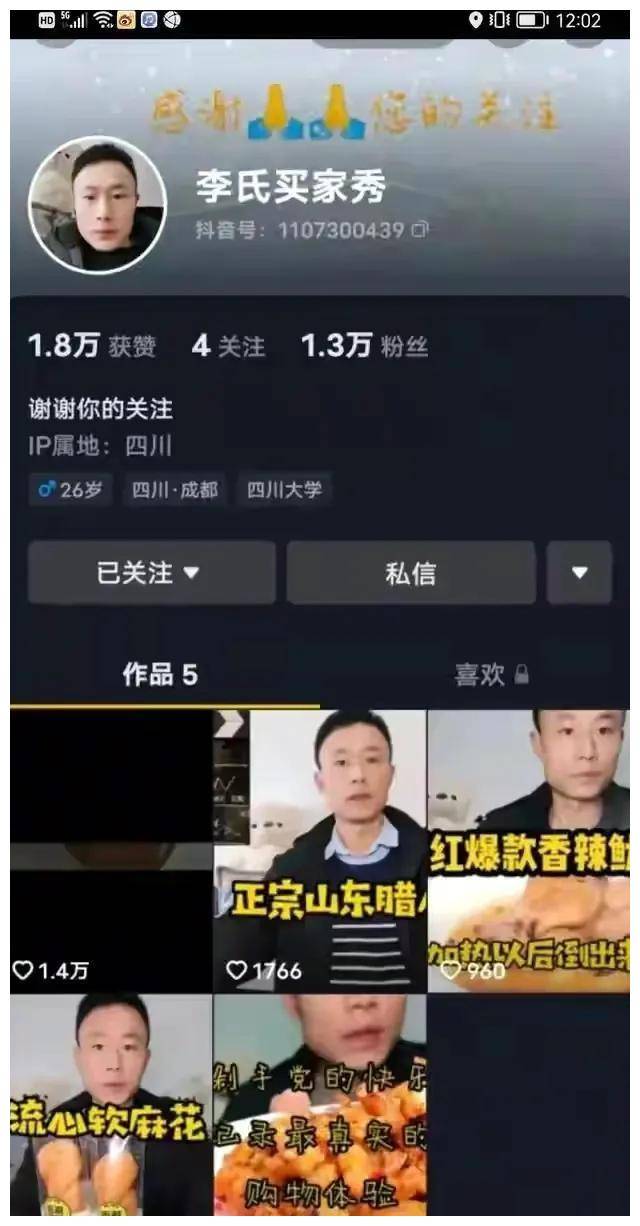The width and height of the screenshot is (640, 1226).
Task: Copy the 抖音号 ID icon
Action: [x=420, y=230]
